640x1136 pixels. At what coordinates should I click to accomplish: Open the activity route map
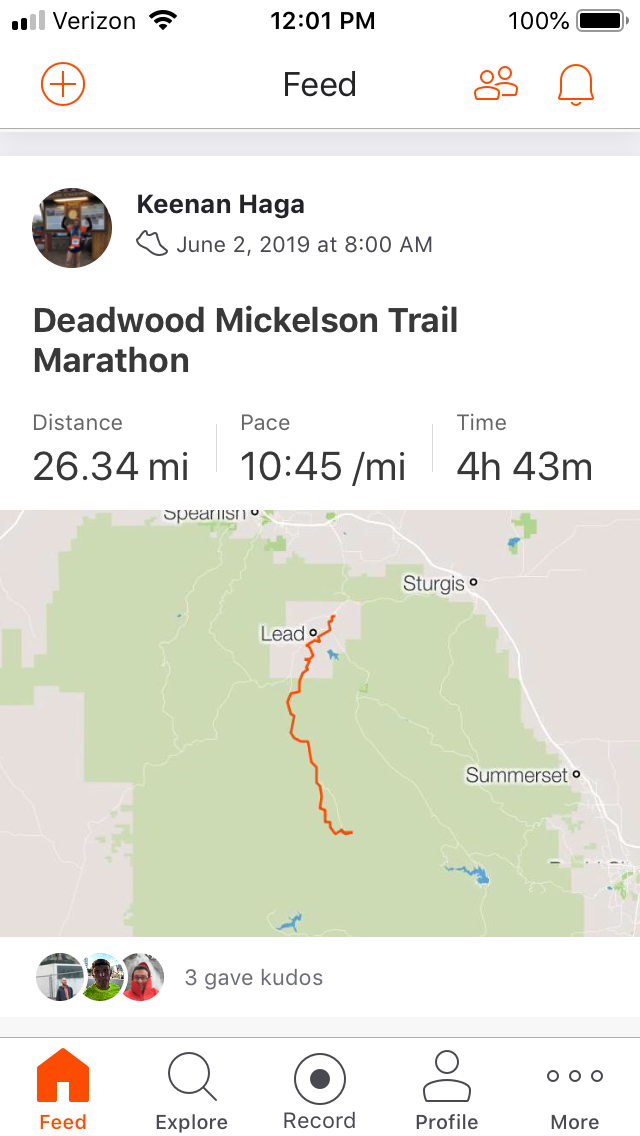tap(320, 723)
